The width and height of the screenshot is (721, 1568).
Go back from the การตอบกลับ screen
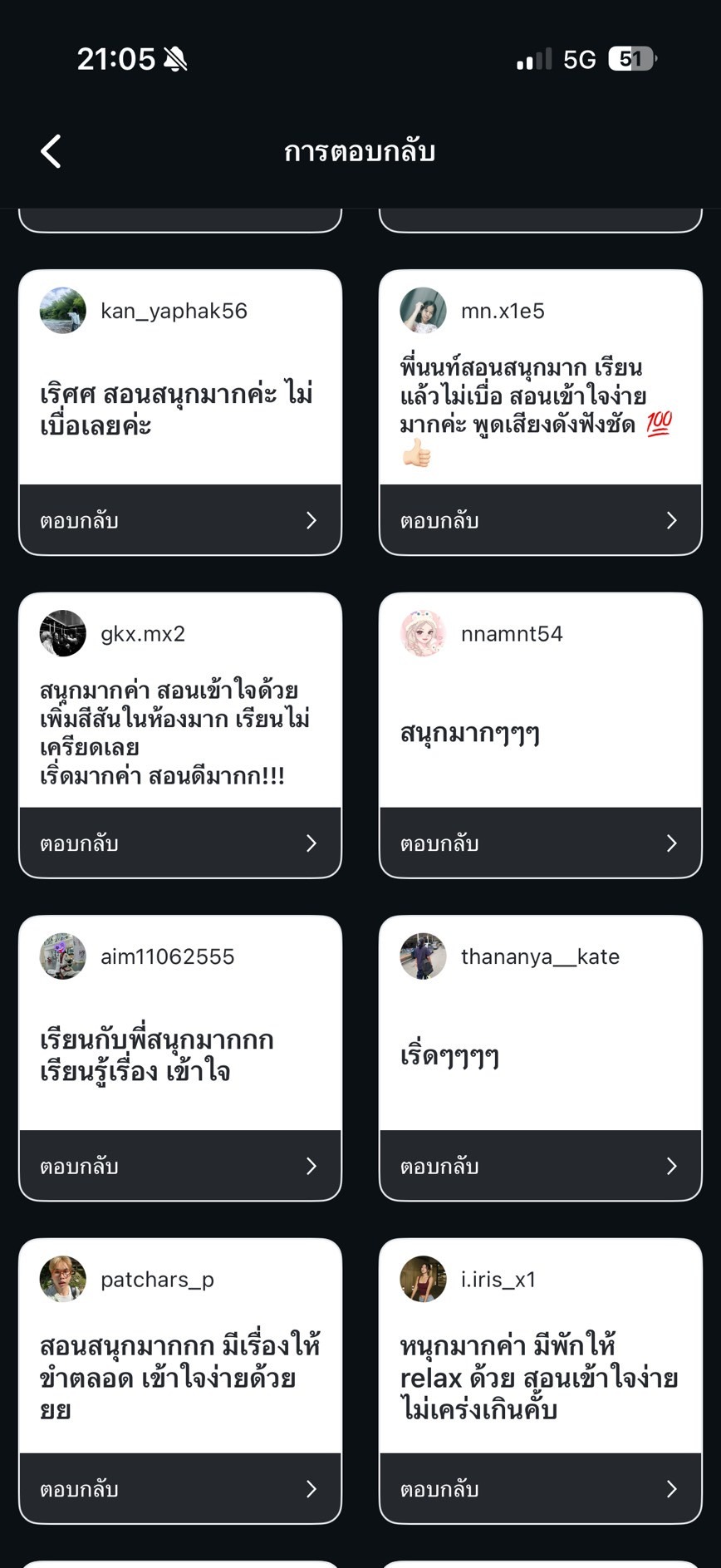pyautogui.click(x=51, y=151)
